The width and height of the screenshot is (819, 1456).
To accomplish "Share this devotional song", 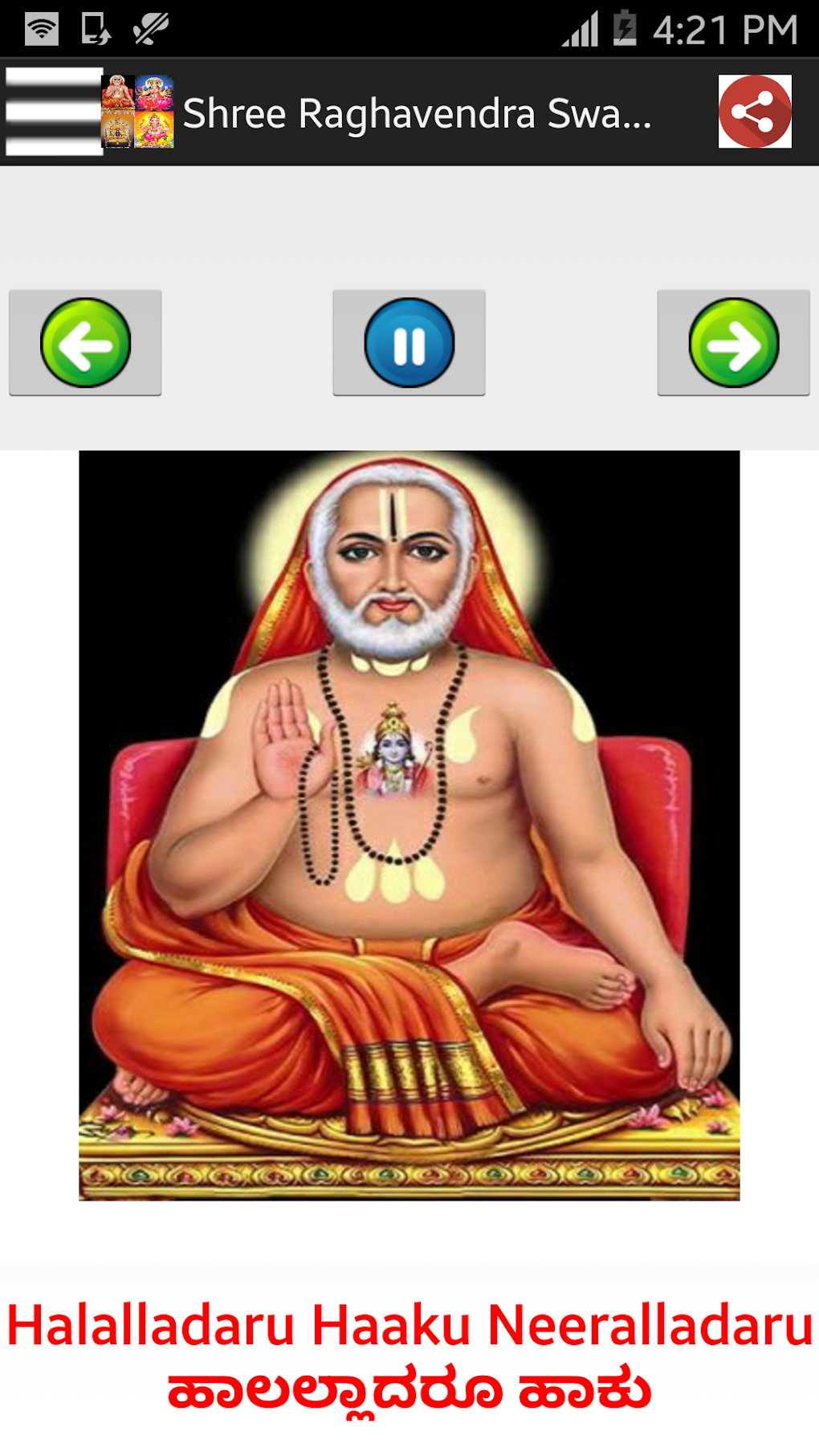I will tap(754, 112).
